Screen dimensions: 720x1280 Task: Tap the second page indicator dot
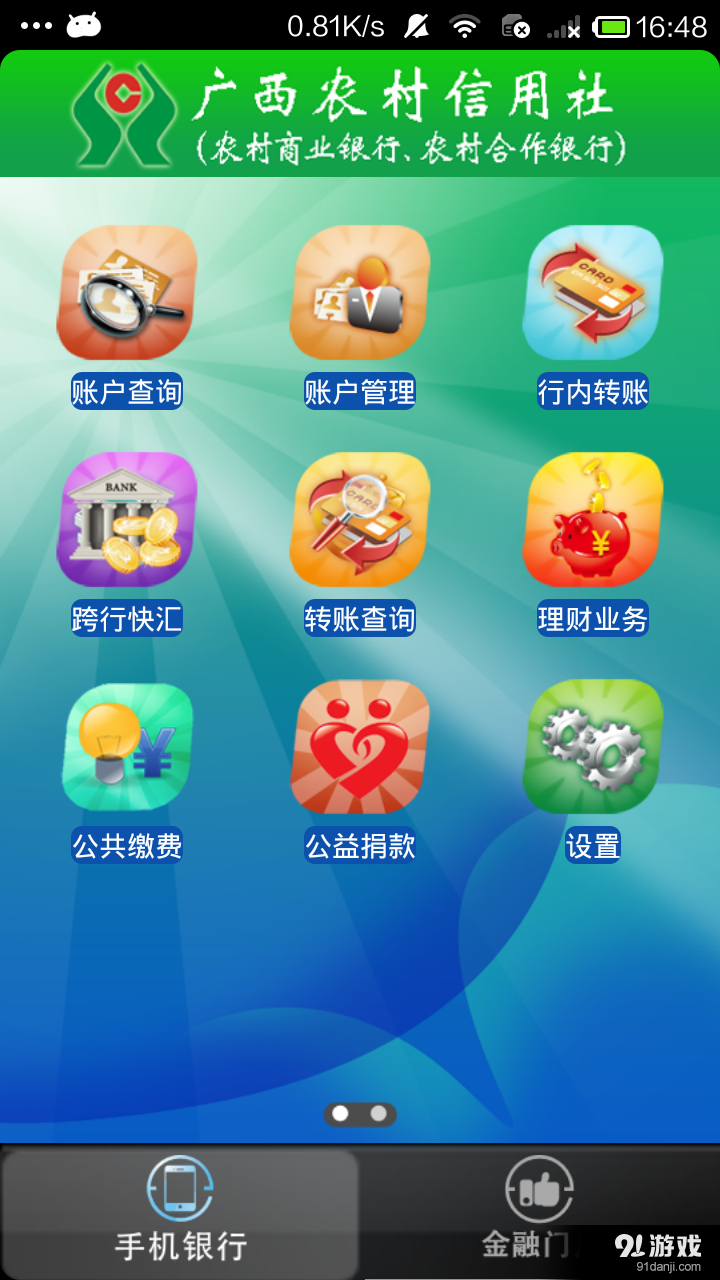pyautogui.click(x=378, y=1114)
